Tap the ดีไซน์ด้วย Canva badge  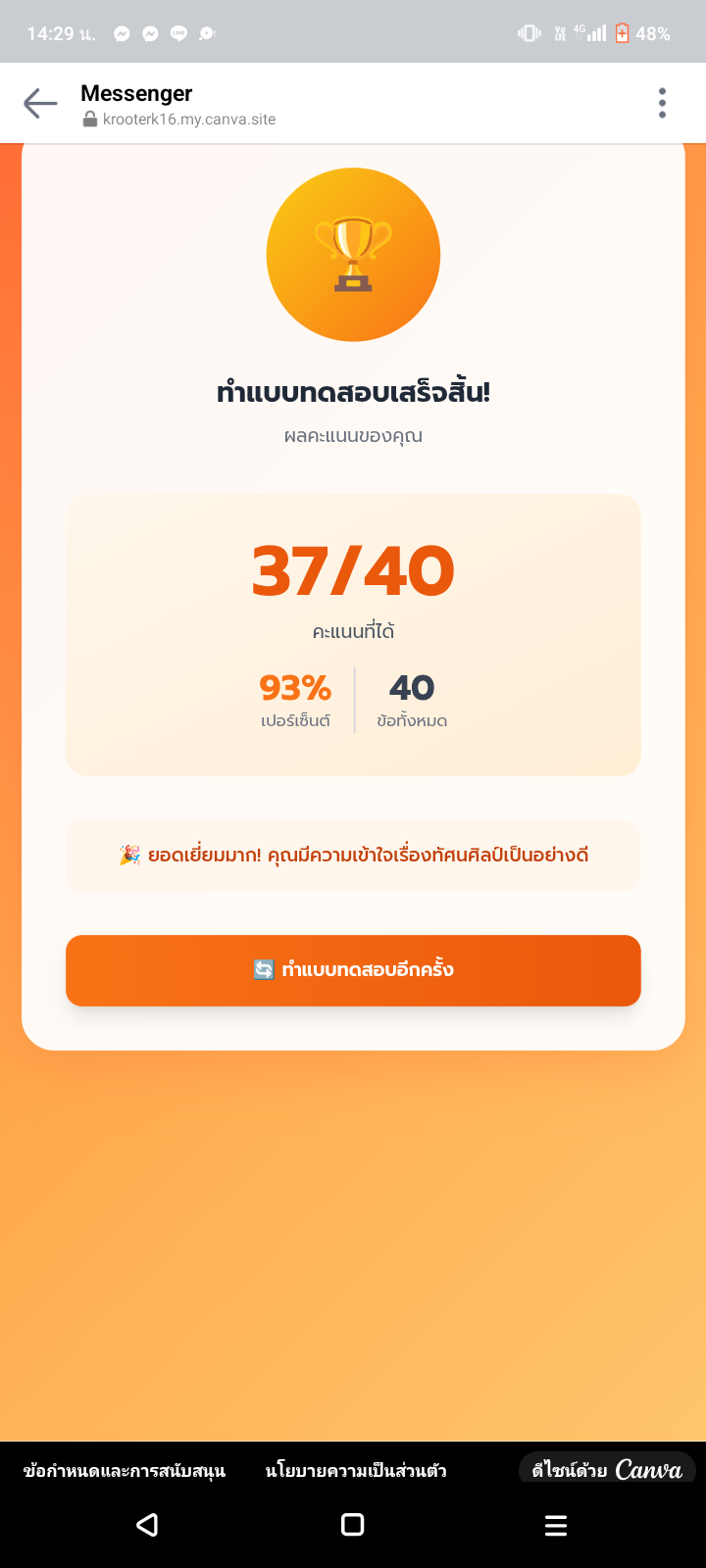click(x=606, y=1469)
